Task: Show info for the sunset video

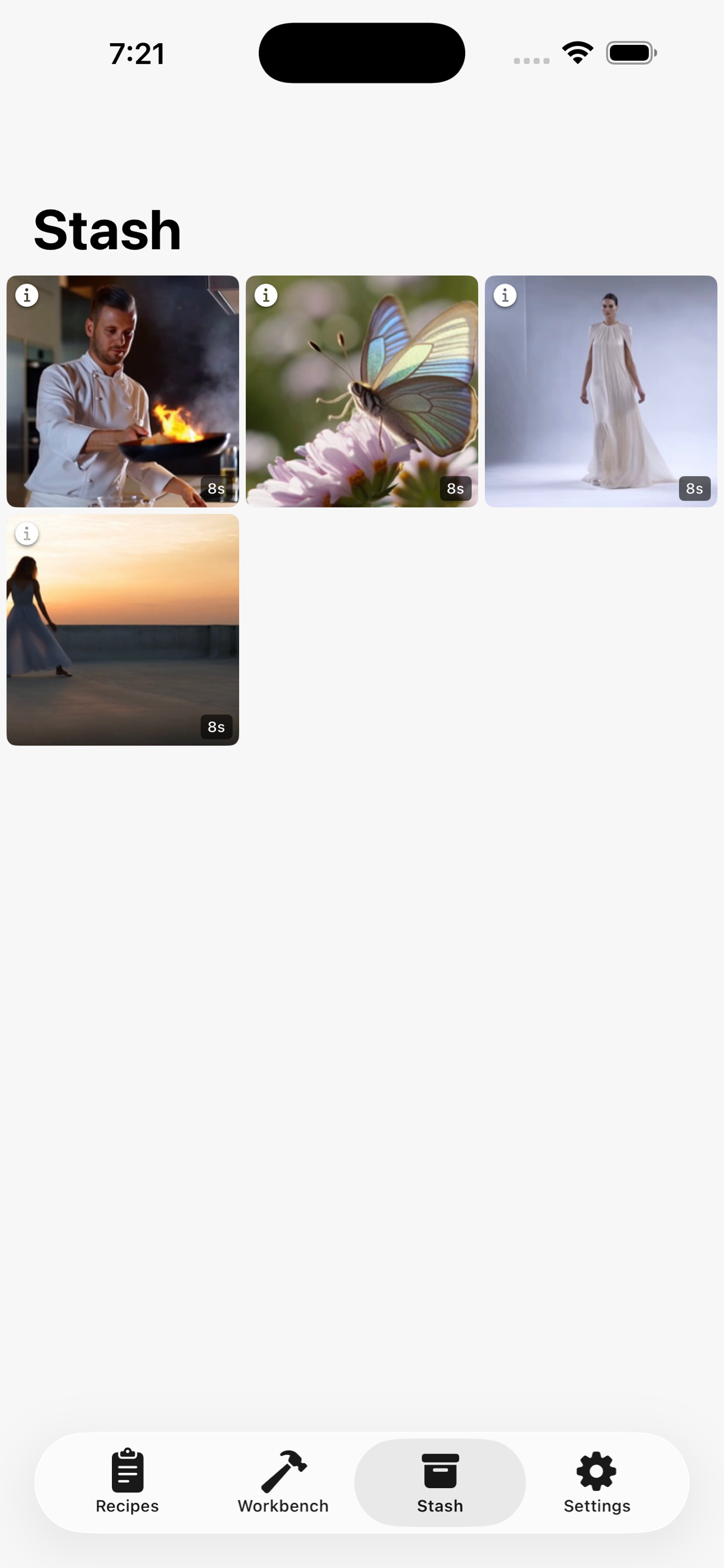Action: tap(27, 534)
